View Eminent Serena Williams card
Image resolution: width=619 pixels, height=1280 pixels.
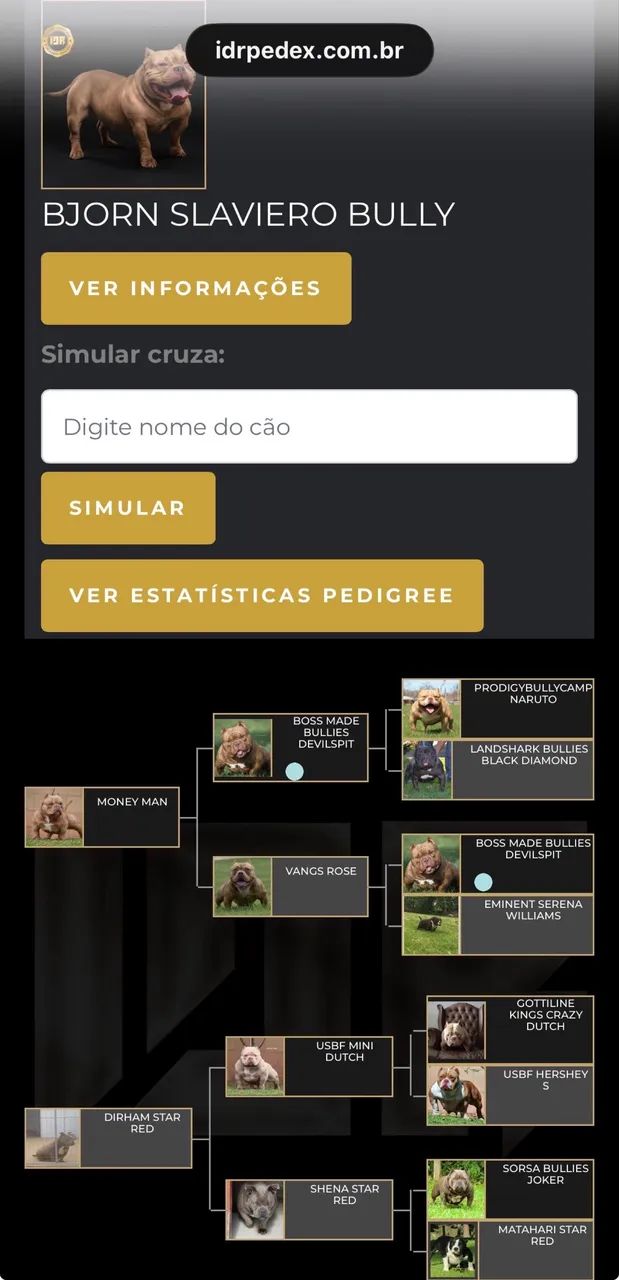(x=498, y=925)
